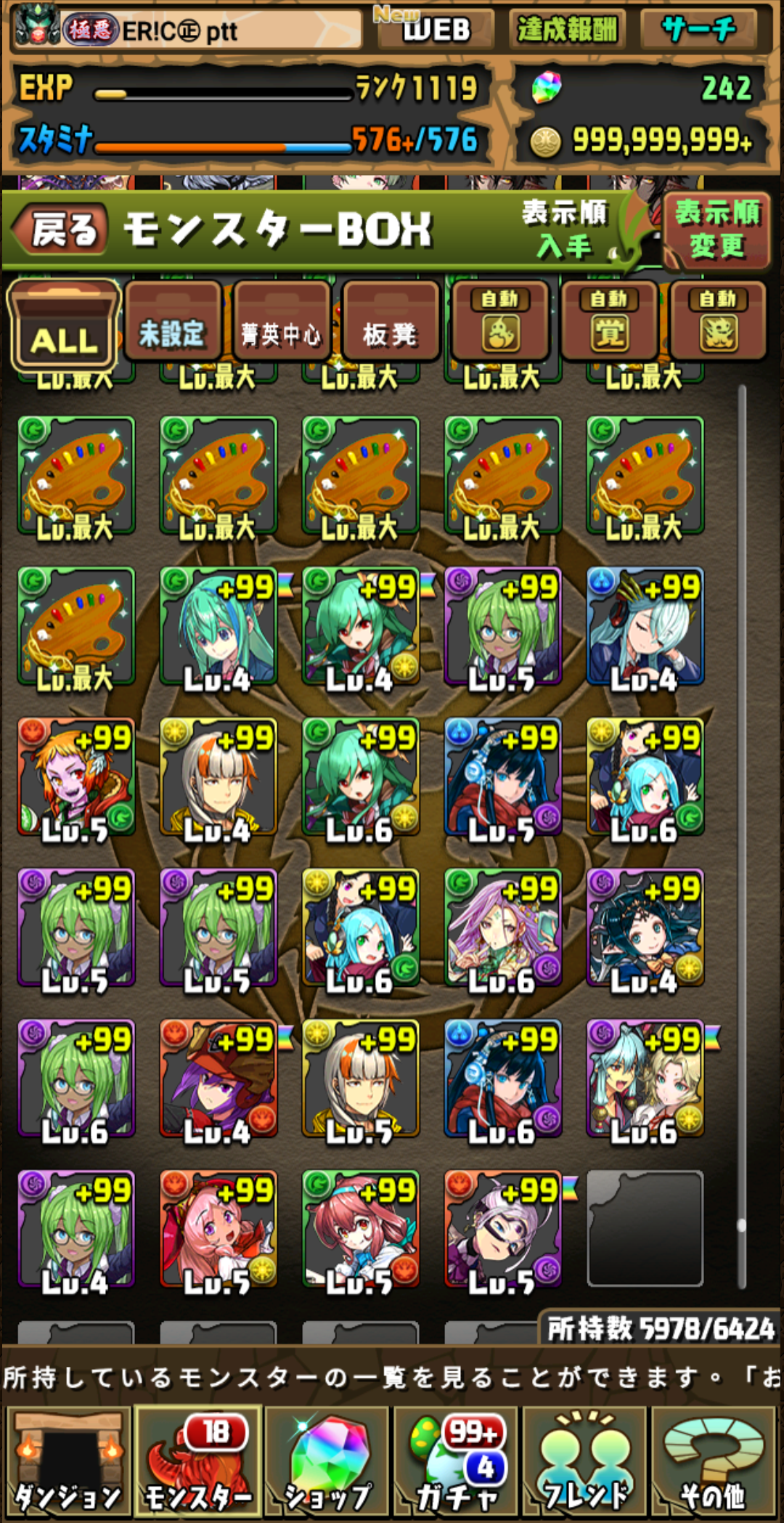This screenshot has height=1523, width=784.
Task: Select the purple-haired green-attribute Lv.6 monster
Action: click(x=502, y=927)
